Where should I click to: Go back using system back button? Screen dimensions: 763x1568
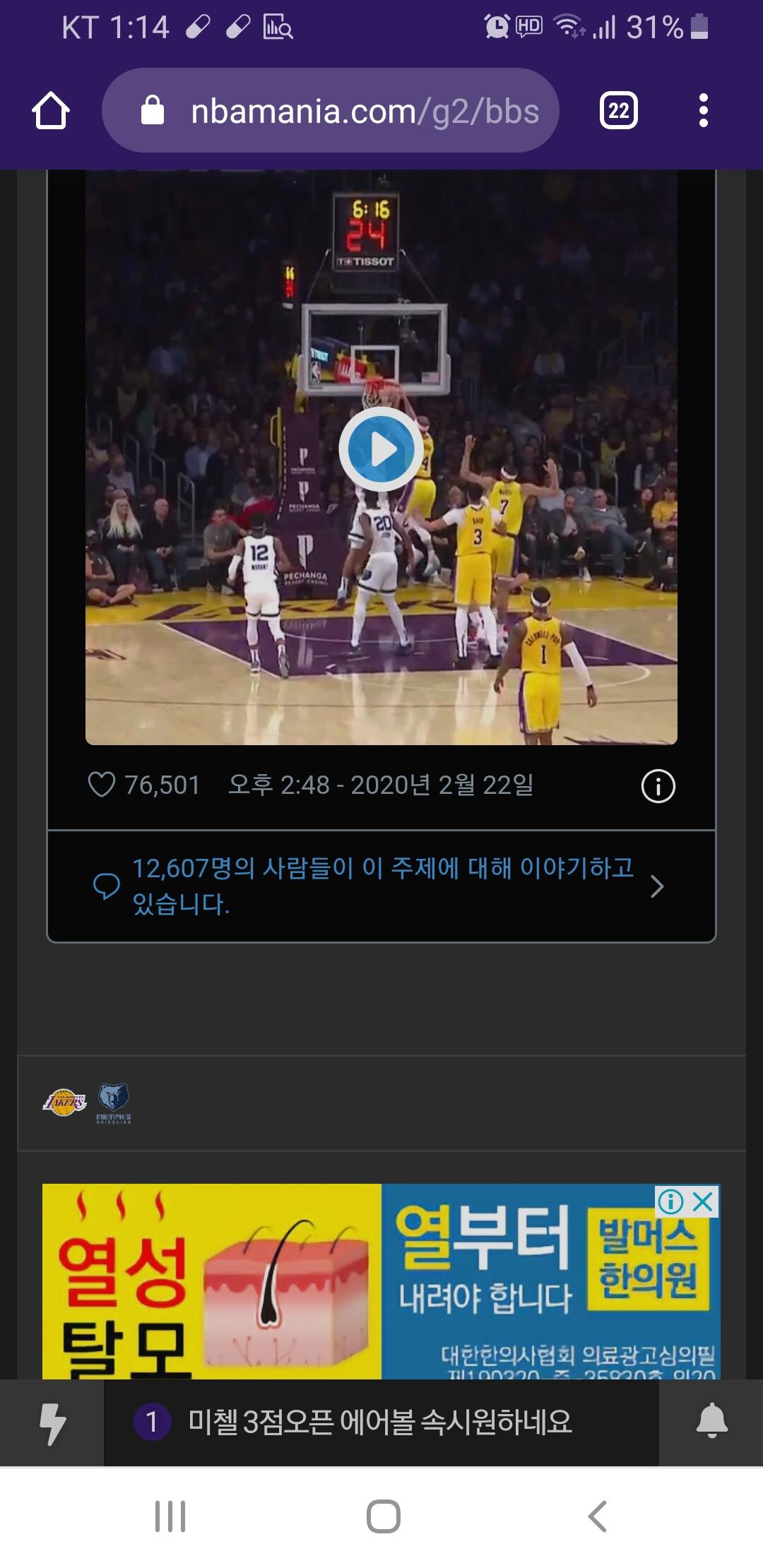point(598,1516)
